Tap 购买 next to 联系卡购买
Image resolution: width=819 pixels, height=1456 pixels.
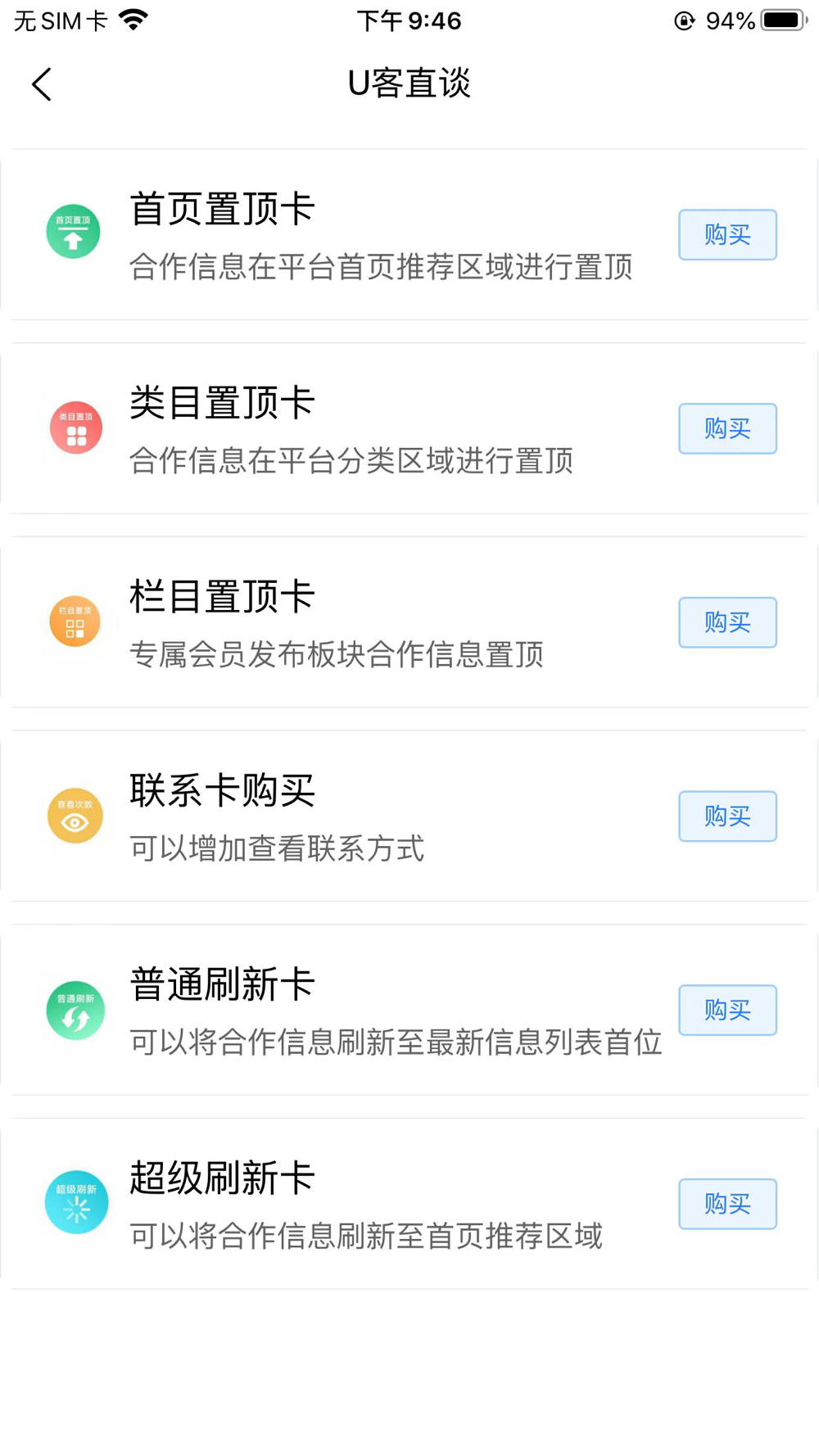pos(726,816)
